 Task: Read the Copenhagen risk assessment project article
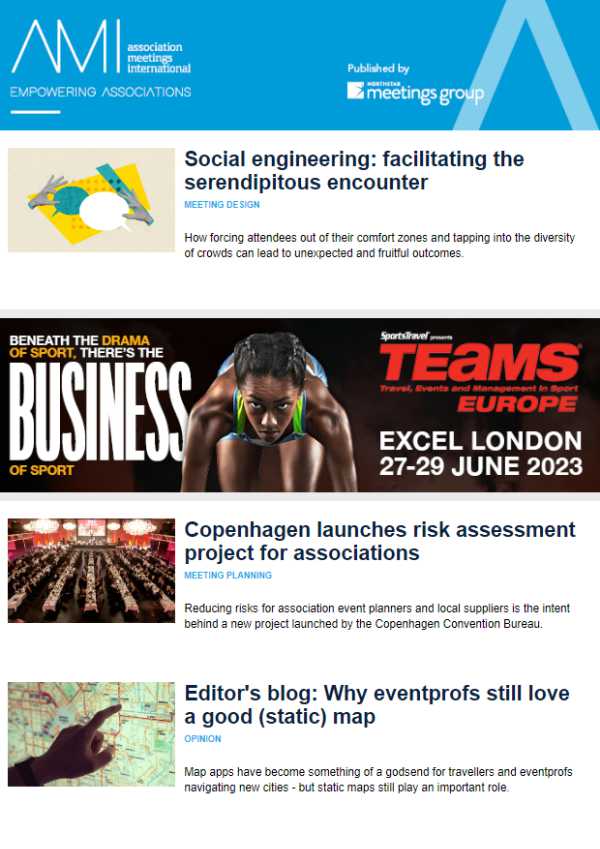[x=379, y=541]
